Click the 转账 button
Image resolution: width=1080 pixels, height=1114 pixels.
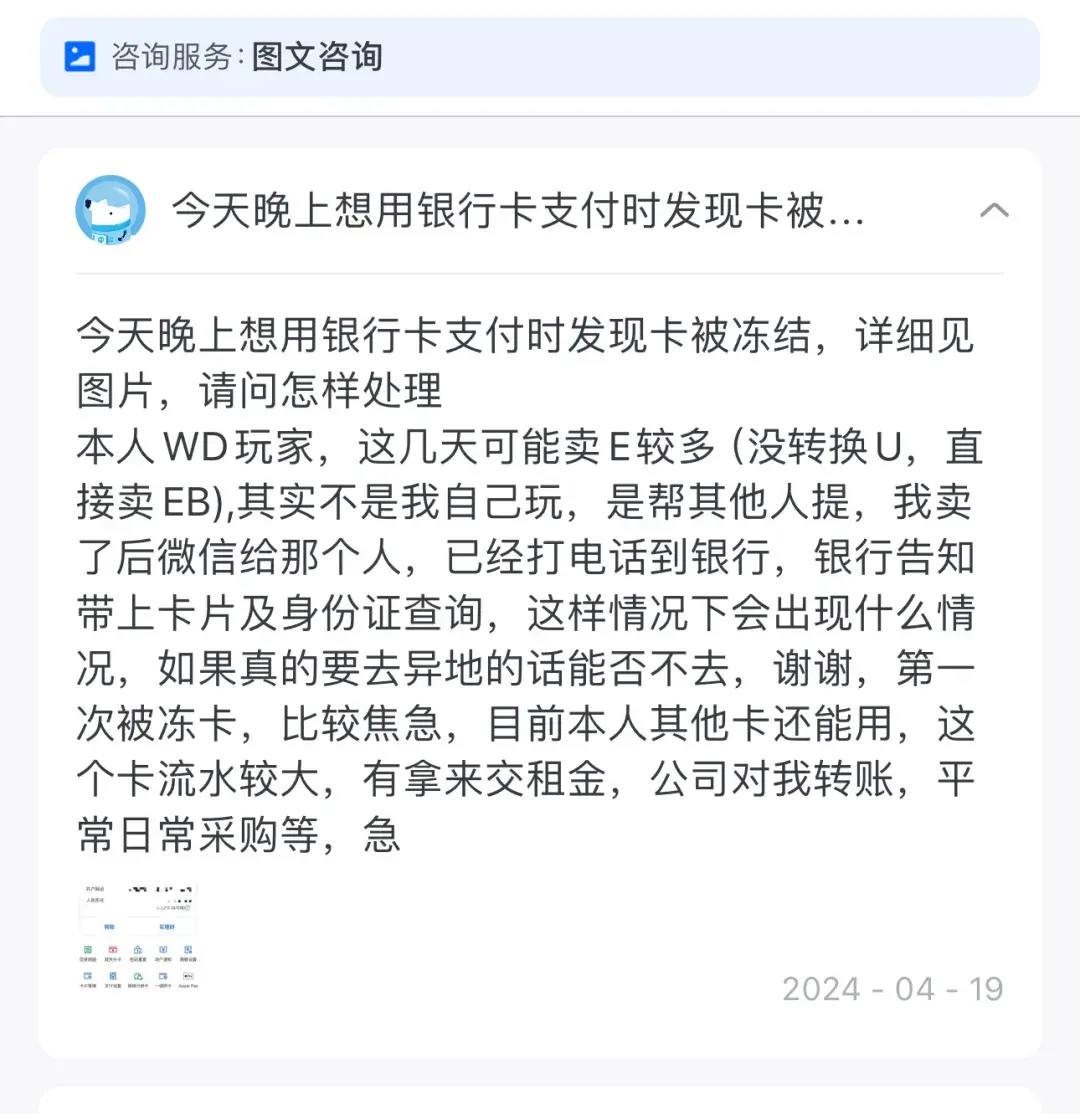click(x=109, y=927)
